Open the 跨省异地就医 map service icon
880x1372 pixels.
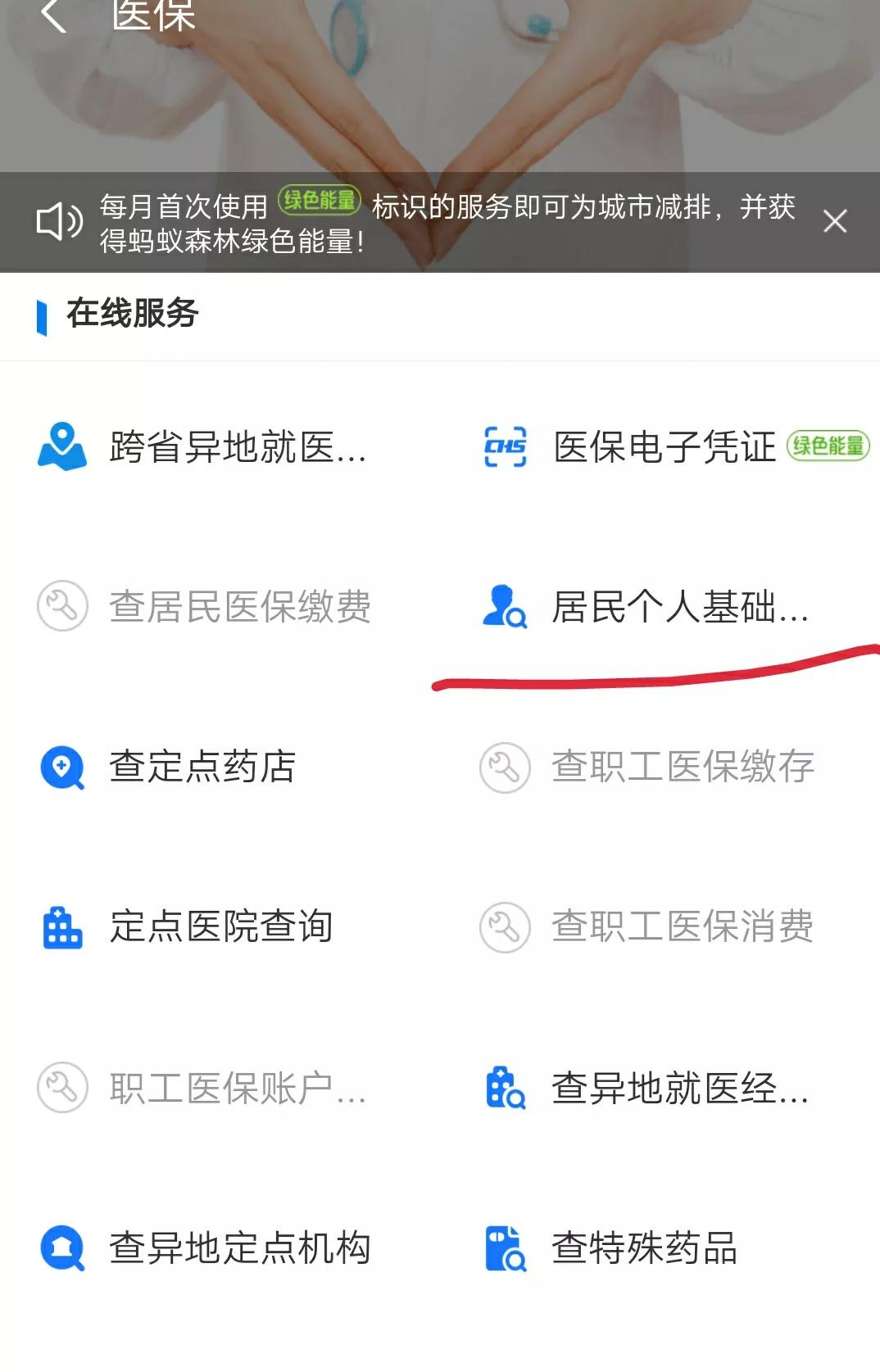click(x=61, y=446)
